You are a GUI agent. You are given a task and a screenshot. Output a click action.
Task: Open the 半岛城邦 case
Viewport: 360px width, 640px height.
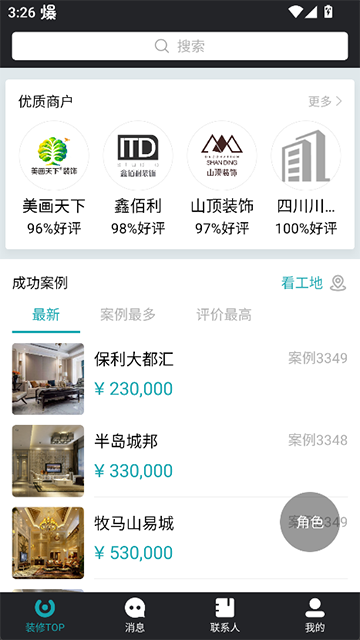(180, 461)
